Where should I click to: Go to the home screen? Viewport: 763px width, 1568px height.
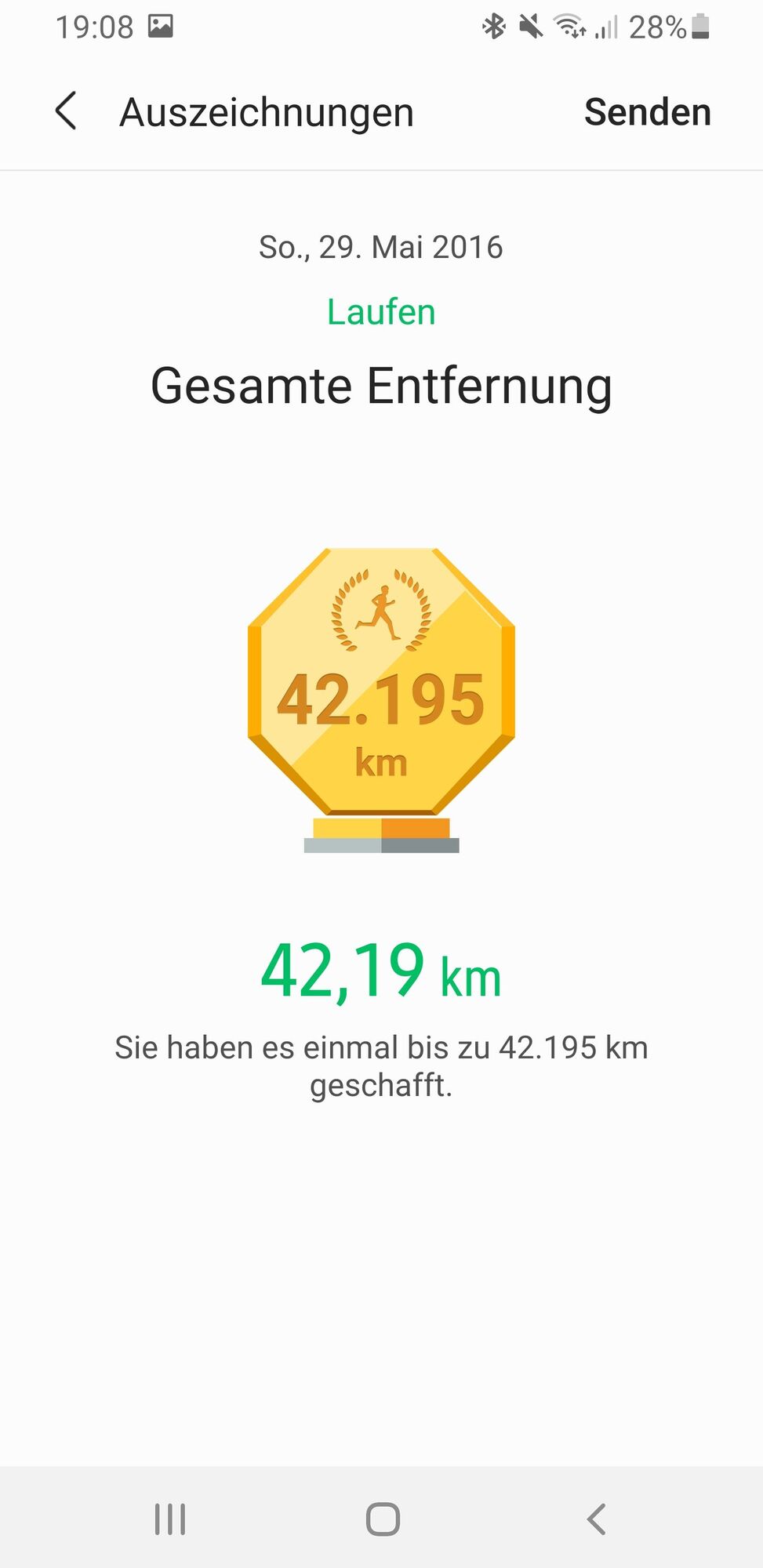383,1519
